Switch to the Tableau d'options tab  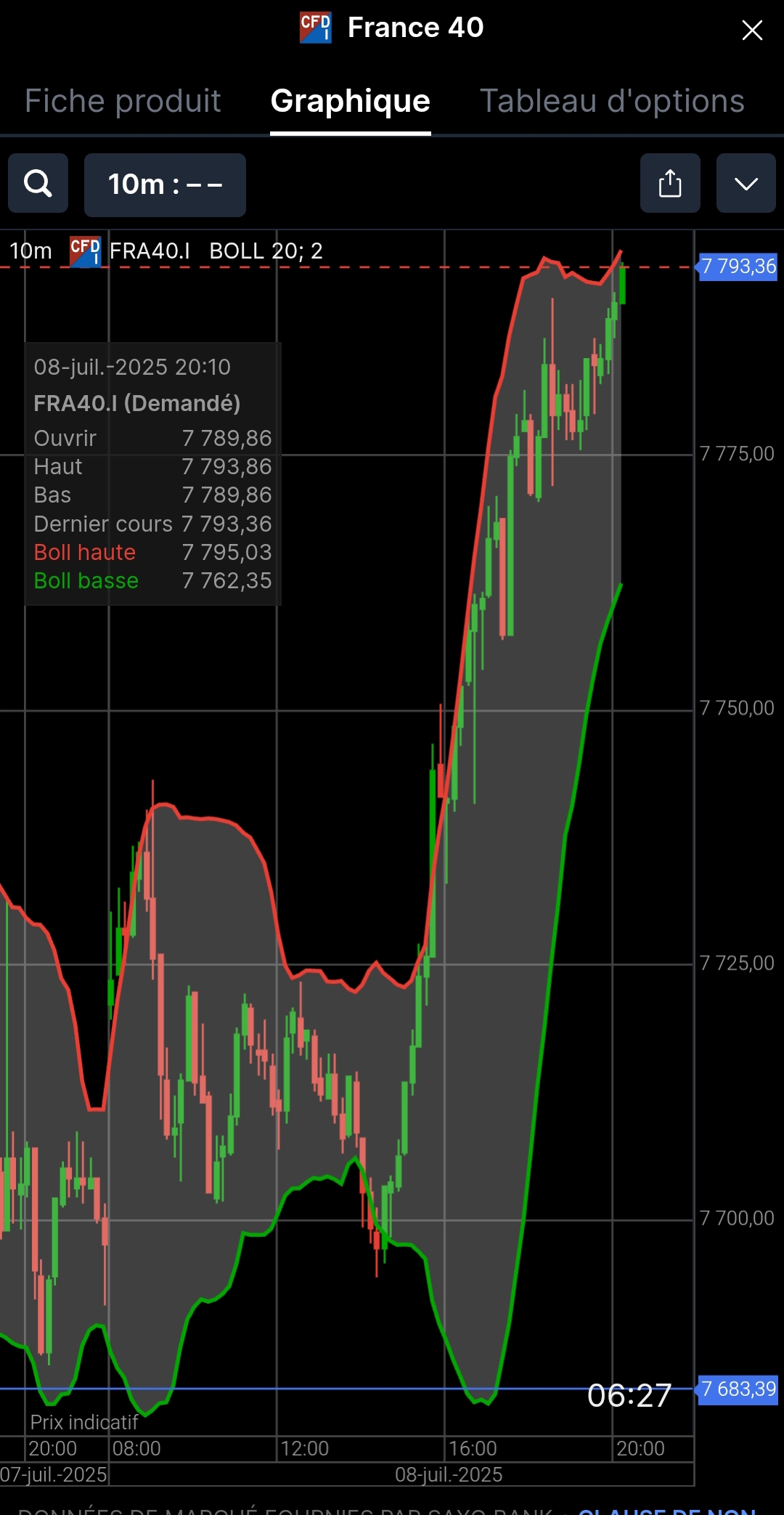[612, 101]
